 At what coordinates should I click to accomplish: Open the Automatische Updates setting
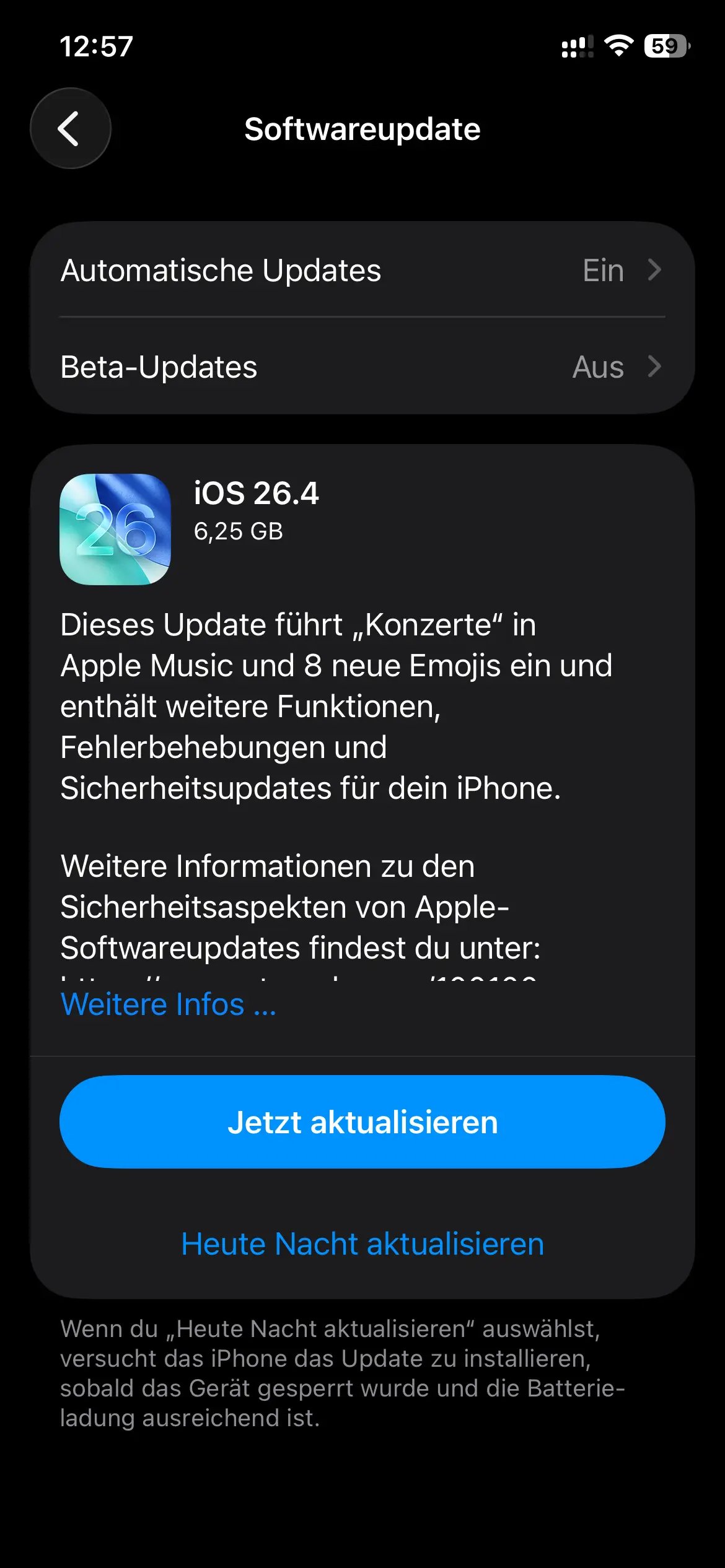point(362,270)
